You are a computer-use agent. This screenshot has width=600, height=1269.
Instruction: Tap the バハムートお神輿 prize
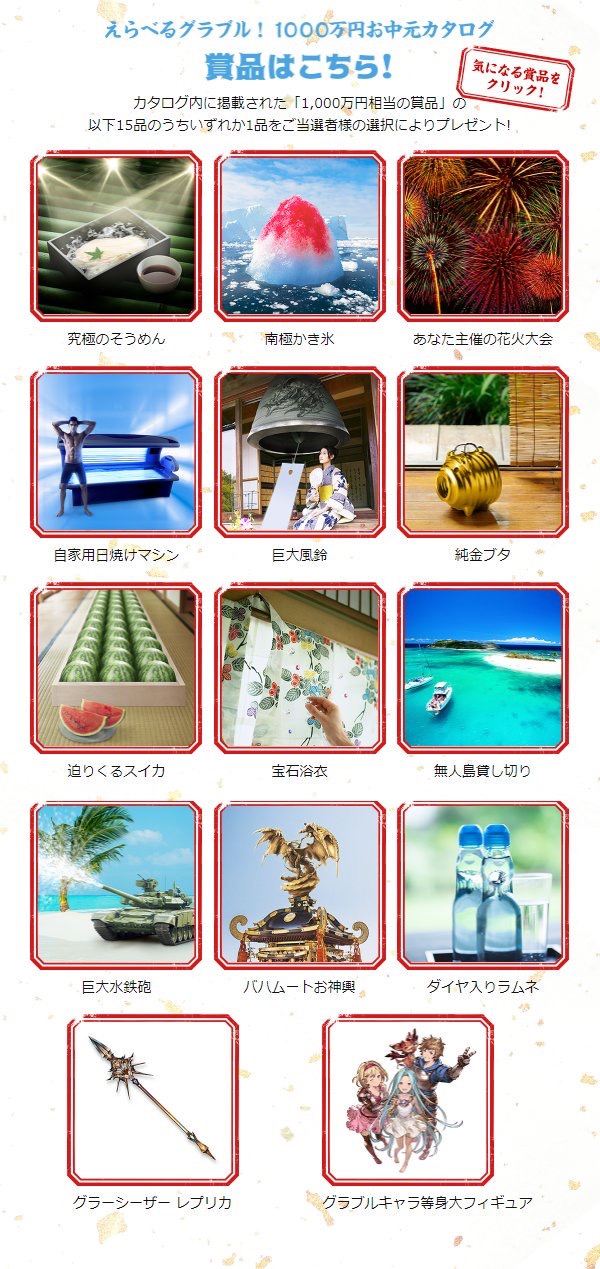click(299, 885)
